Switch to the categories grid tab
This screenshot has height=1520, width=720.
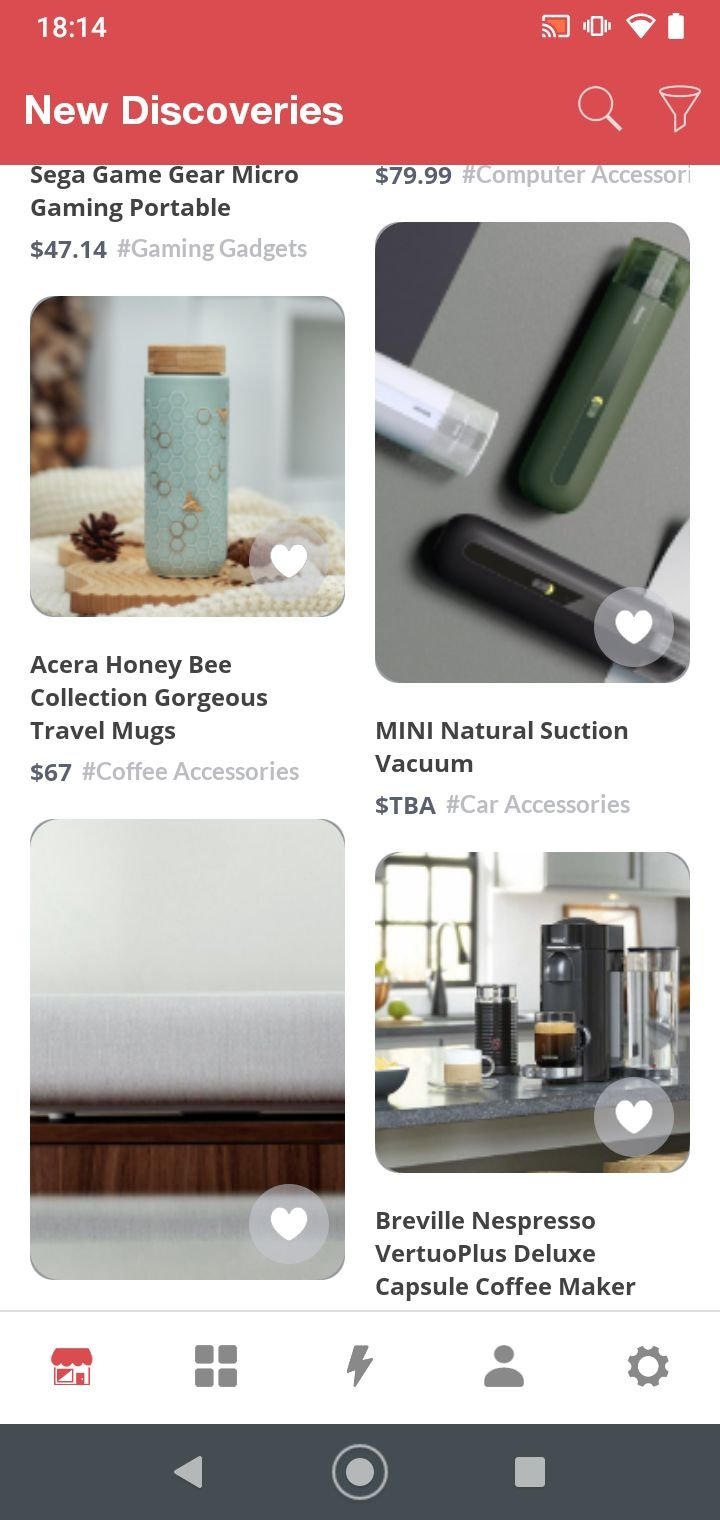(216, 1366)
